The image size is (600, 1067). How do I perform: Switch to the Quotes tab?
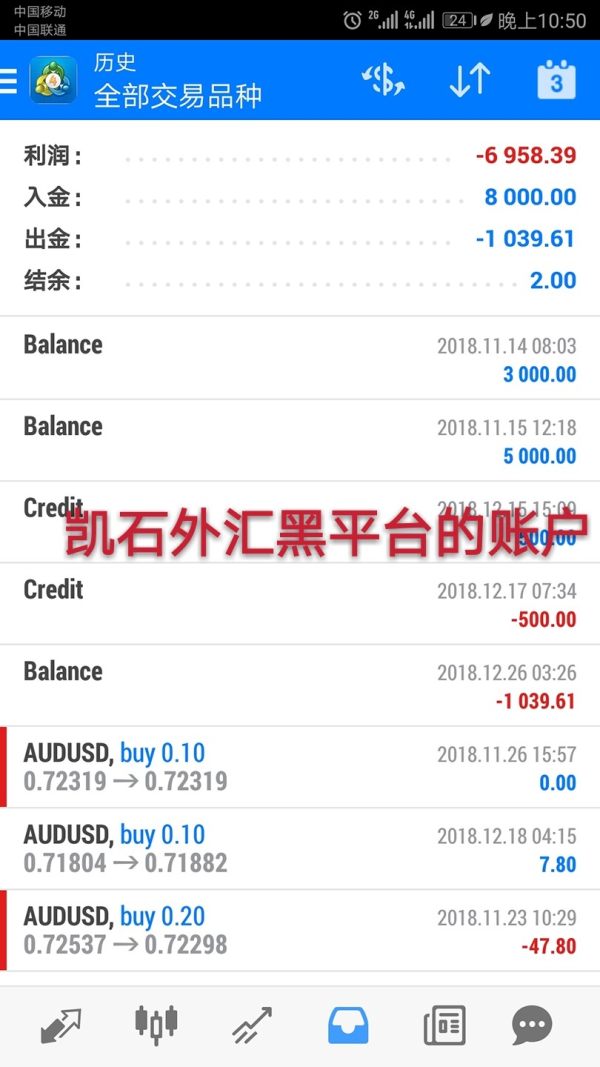pos(61,1025)
